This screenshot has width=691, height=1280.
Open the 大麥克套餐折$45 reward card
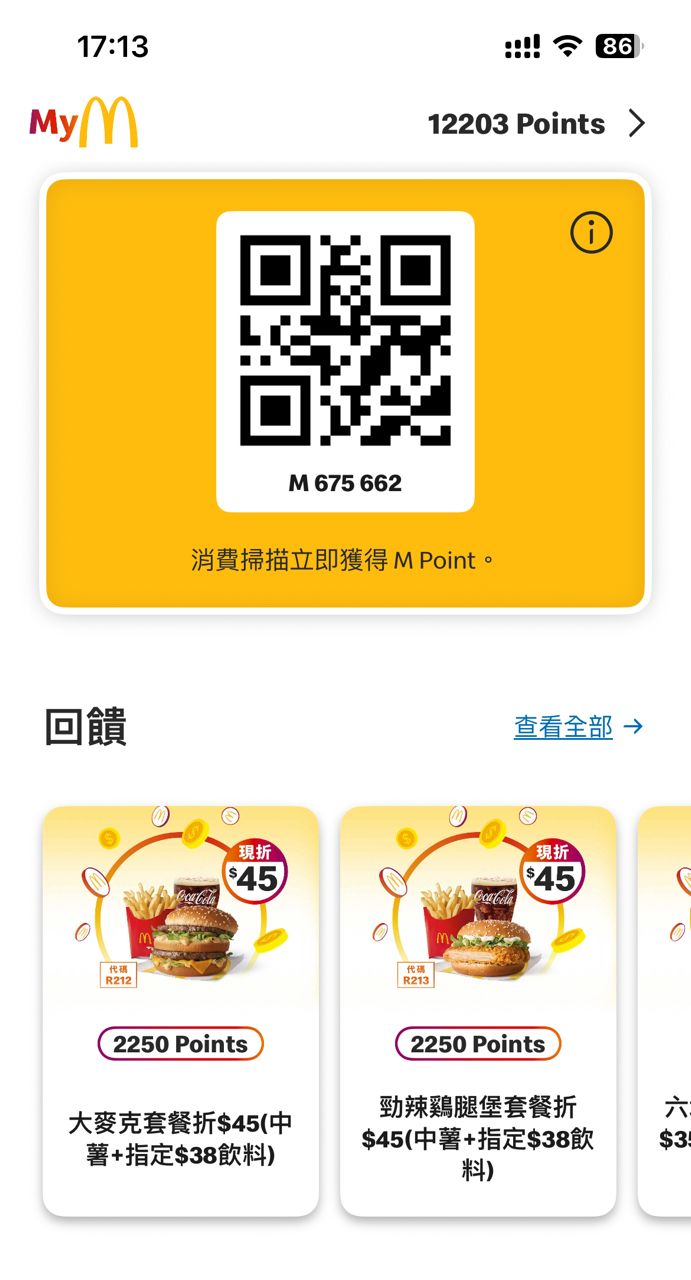pos(181,1010)
